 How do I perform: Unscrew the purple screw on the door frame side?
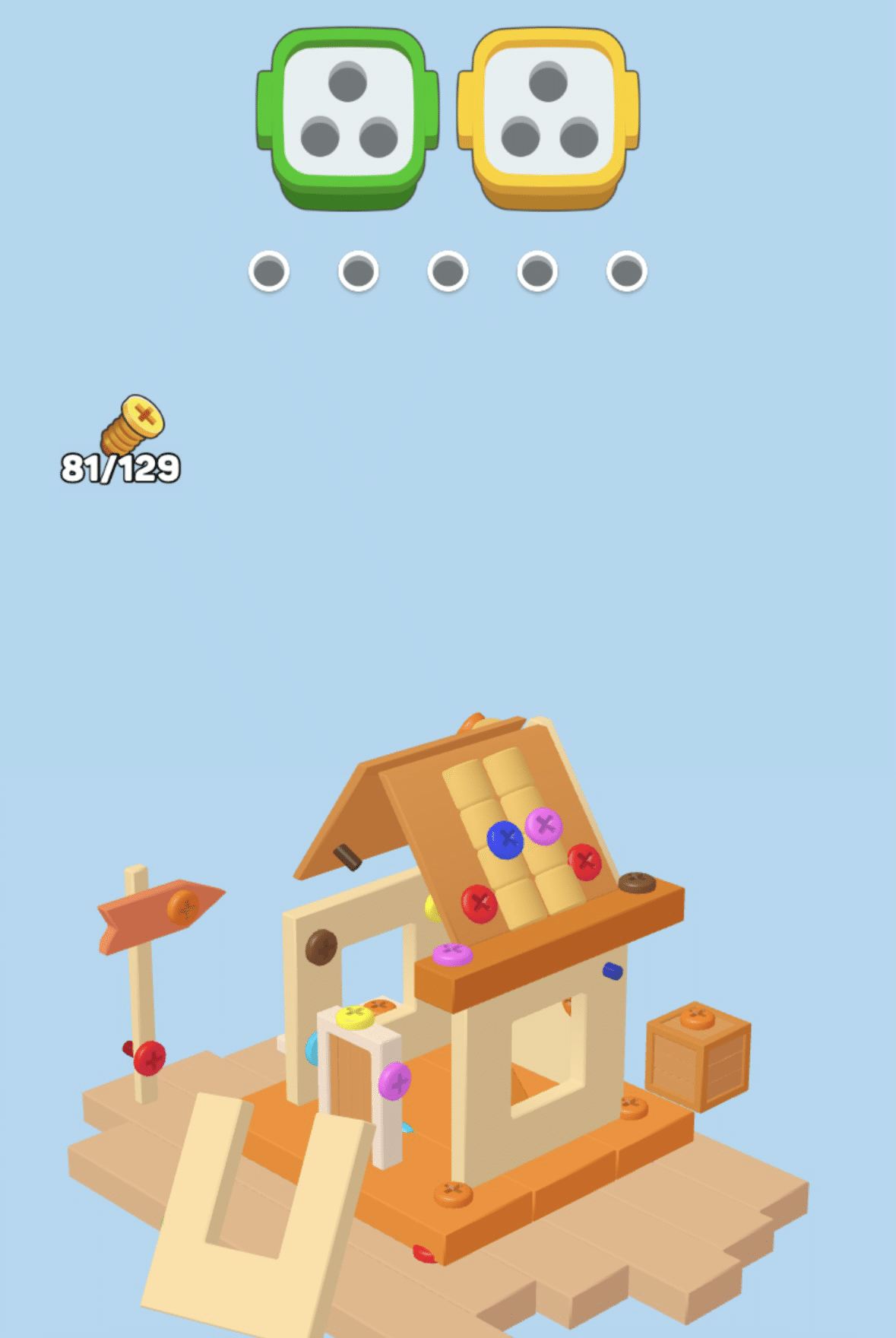(394, 1080)
